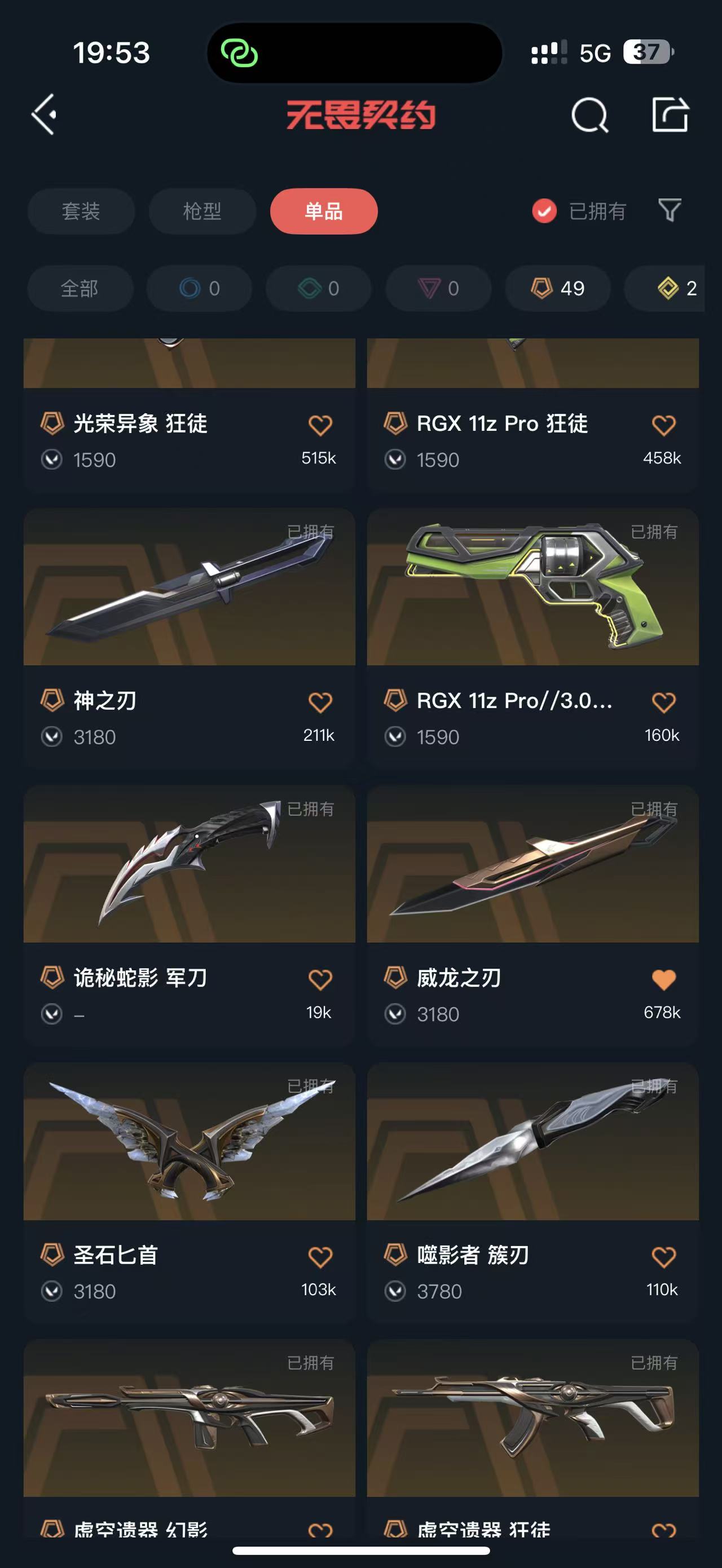Open the RGX 11z Pro//3.0 pistol card
The width and height of the screenshot is (722, 1568).
point(532,588)
